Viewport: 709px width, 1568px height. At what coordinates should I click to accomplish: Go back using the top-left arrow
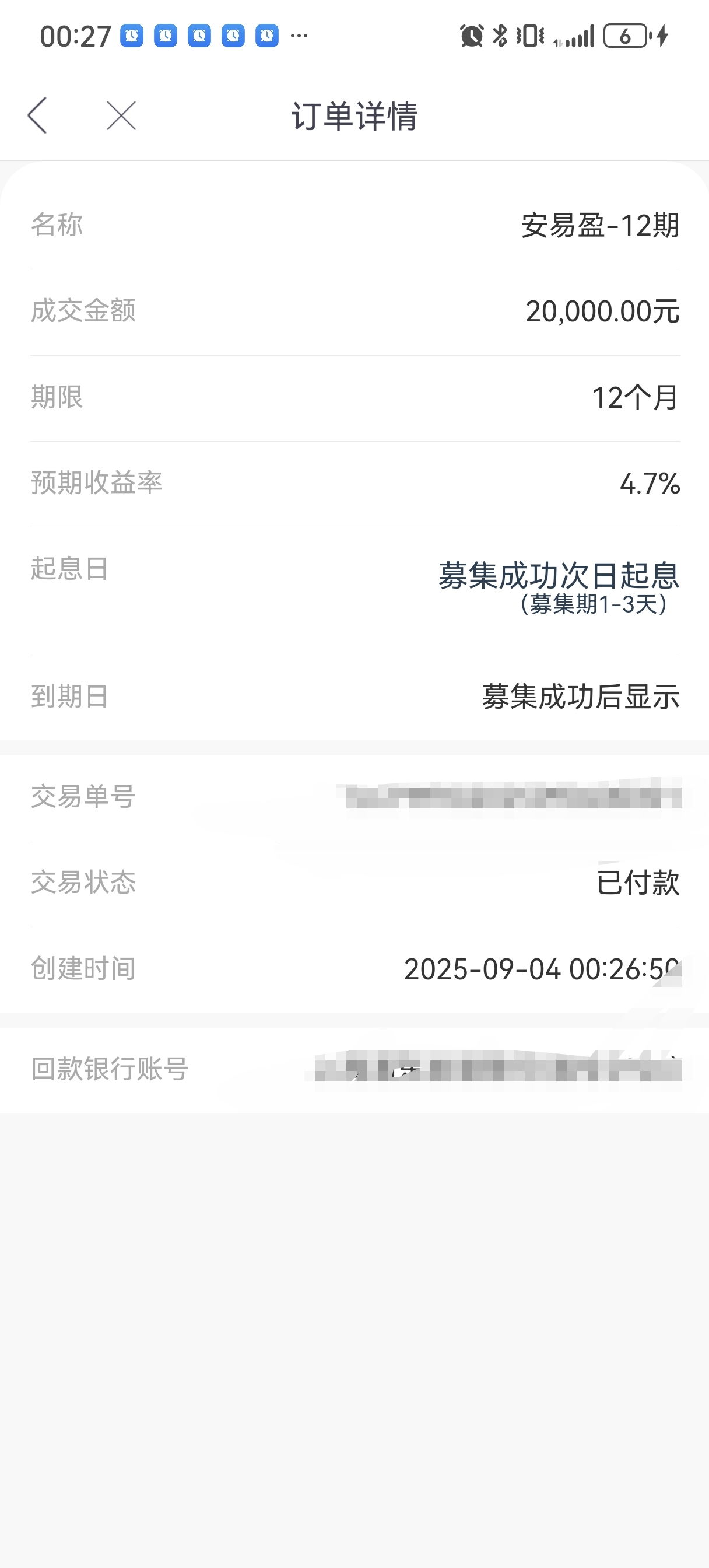click(x=38, y=115)
